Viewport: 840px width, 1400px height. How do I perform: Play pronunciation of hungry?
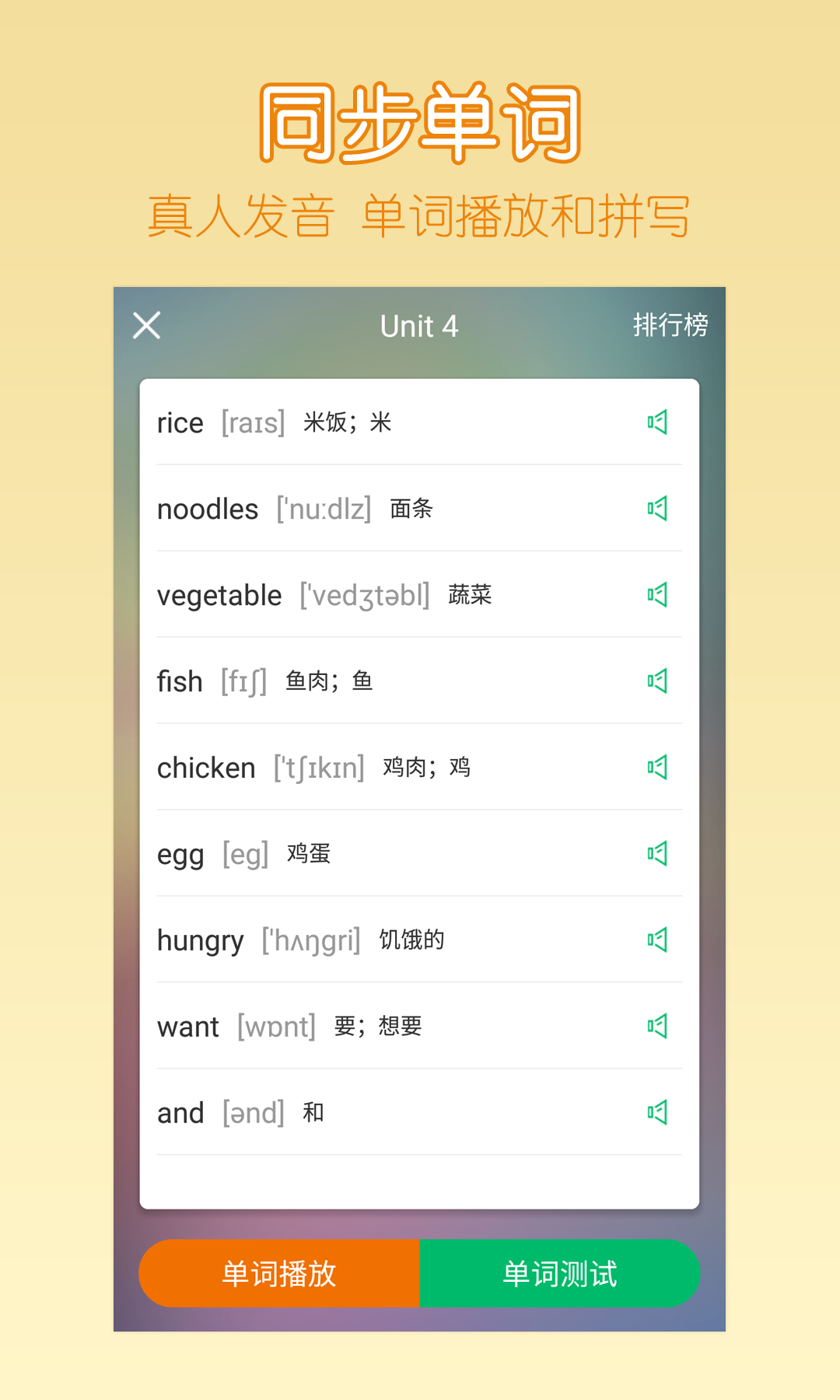point(657,940)
